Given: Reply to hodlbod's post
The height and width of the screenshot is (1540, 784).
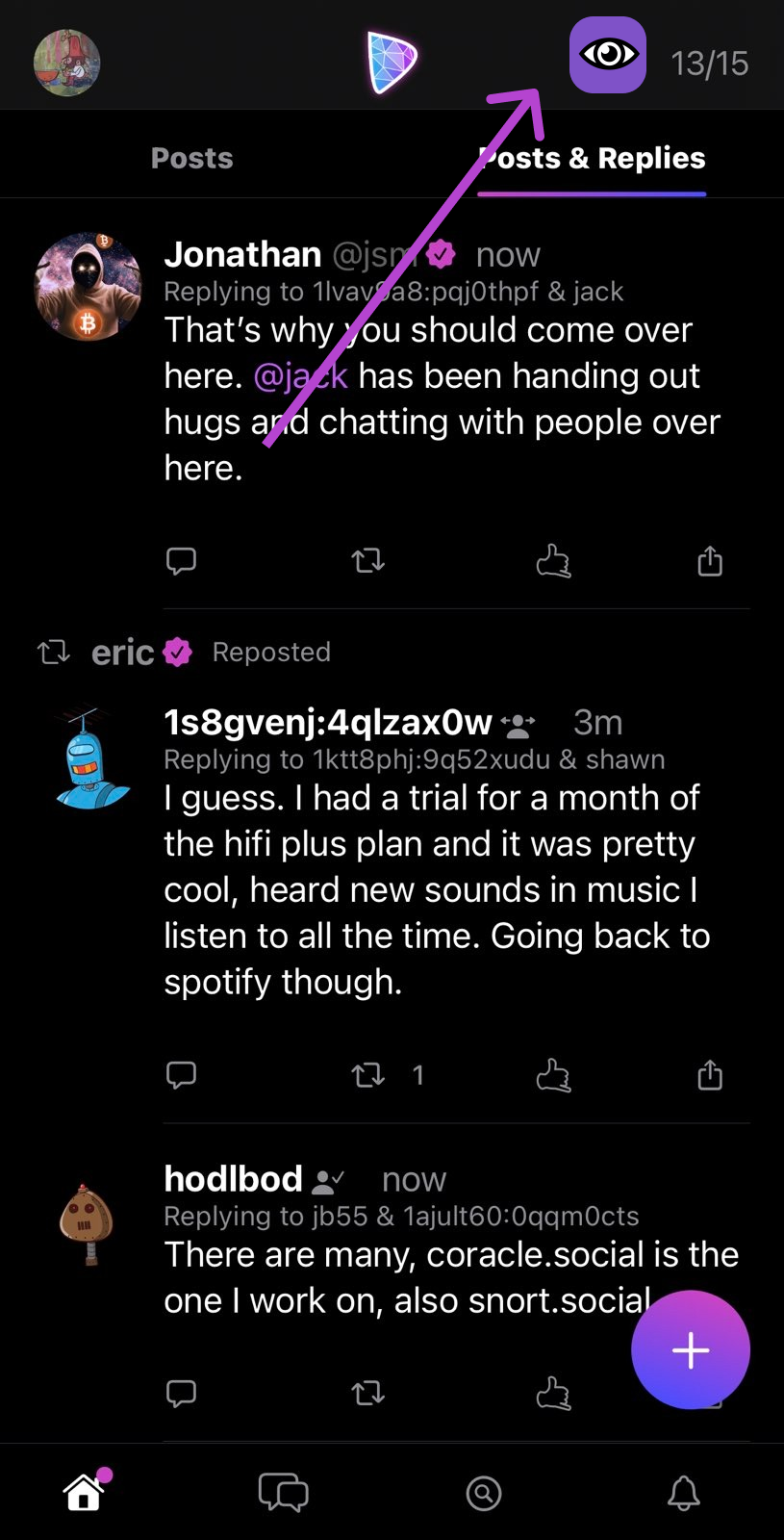Looking at the screenshot, I should (181, 1393).
